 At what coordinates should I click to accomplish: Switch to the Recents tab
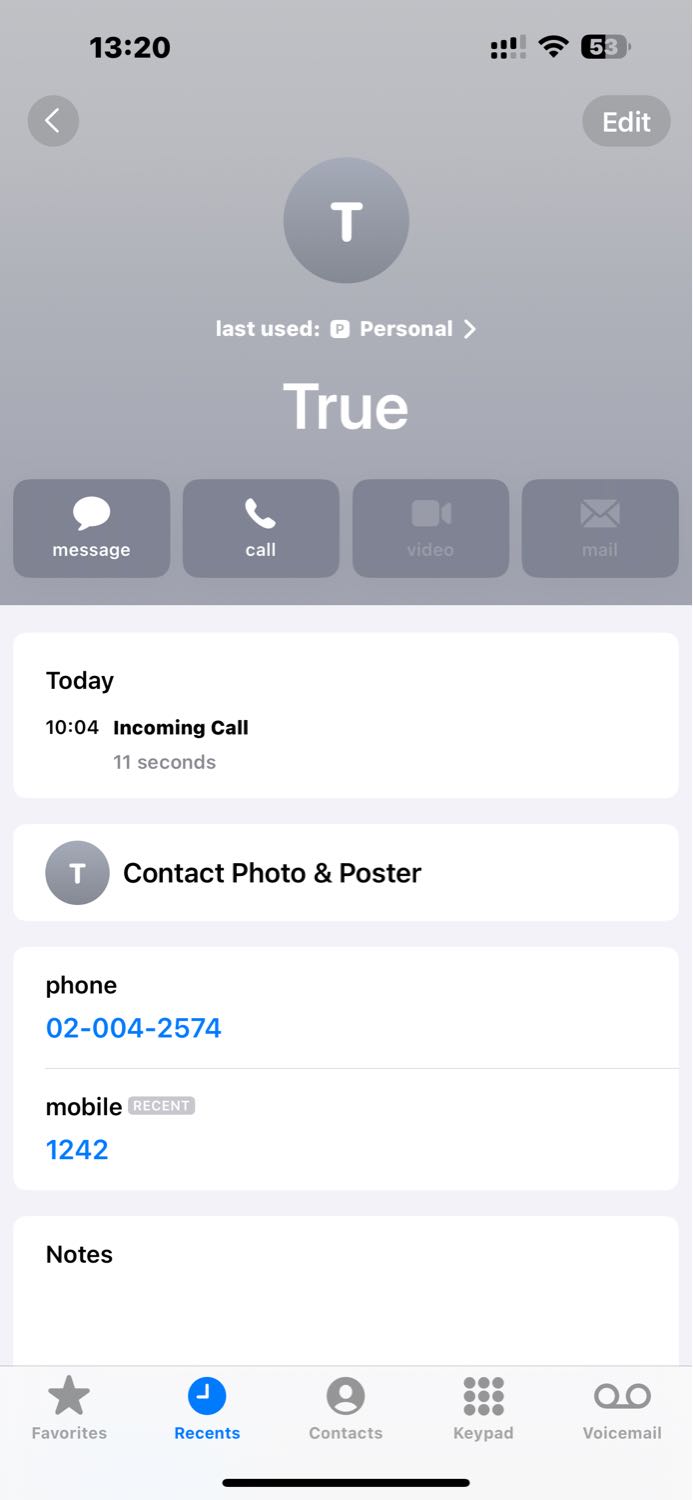click(x=207, y=1408)
